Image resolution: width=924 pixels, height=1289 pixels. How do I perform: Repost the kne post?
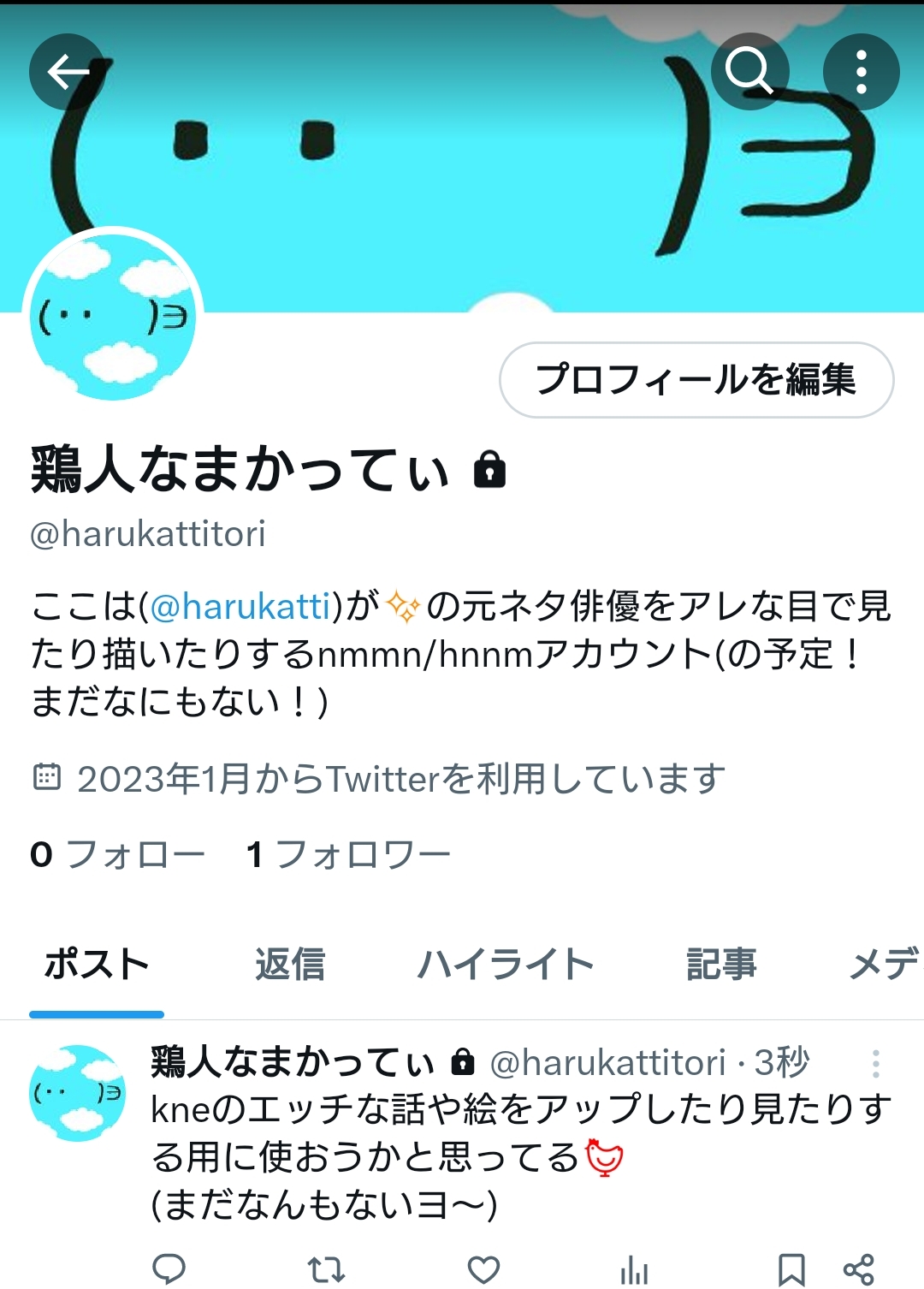click(326, 1268)
